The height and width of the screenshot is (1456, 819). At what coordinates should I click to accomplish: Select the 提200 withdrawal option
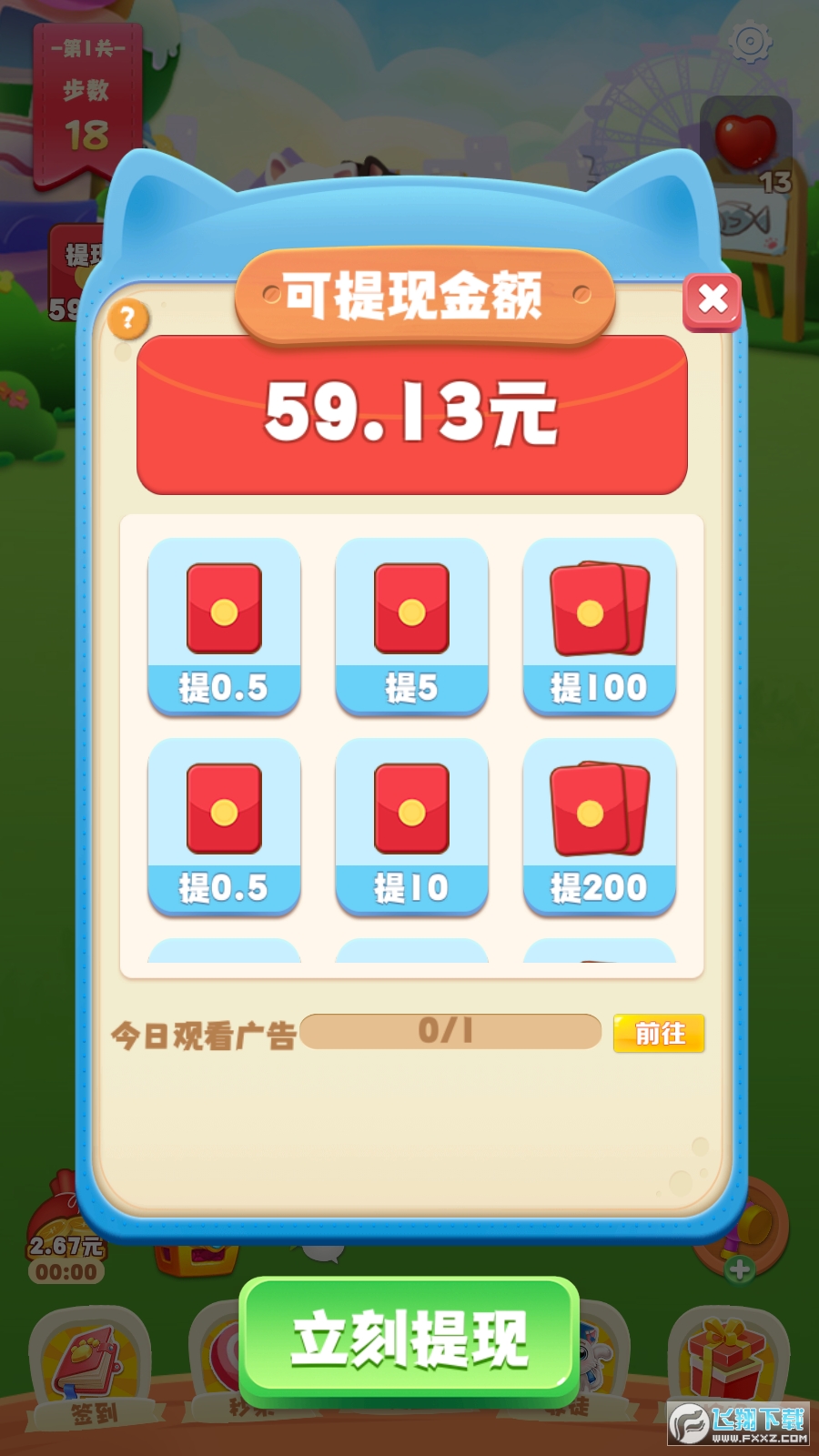coord(599,826)
